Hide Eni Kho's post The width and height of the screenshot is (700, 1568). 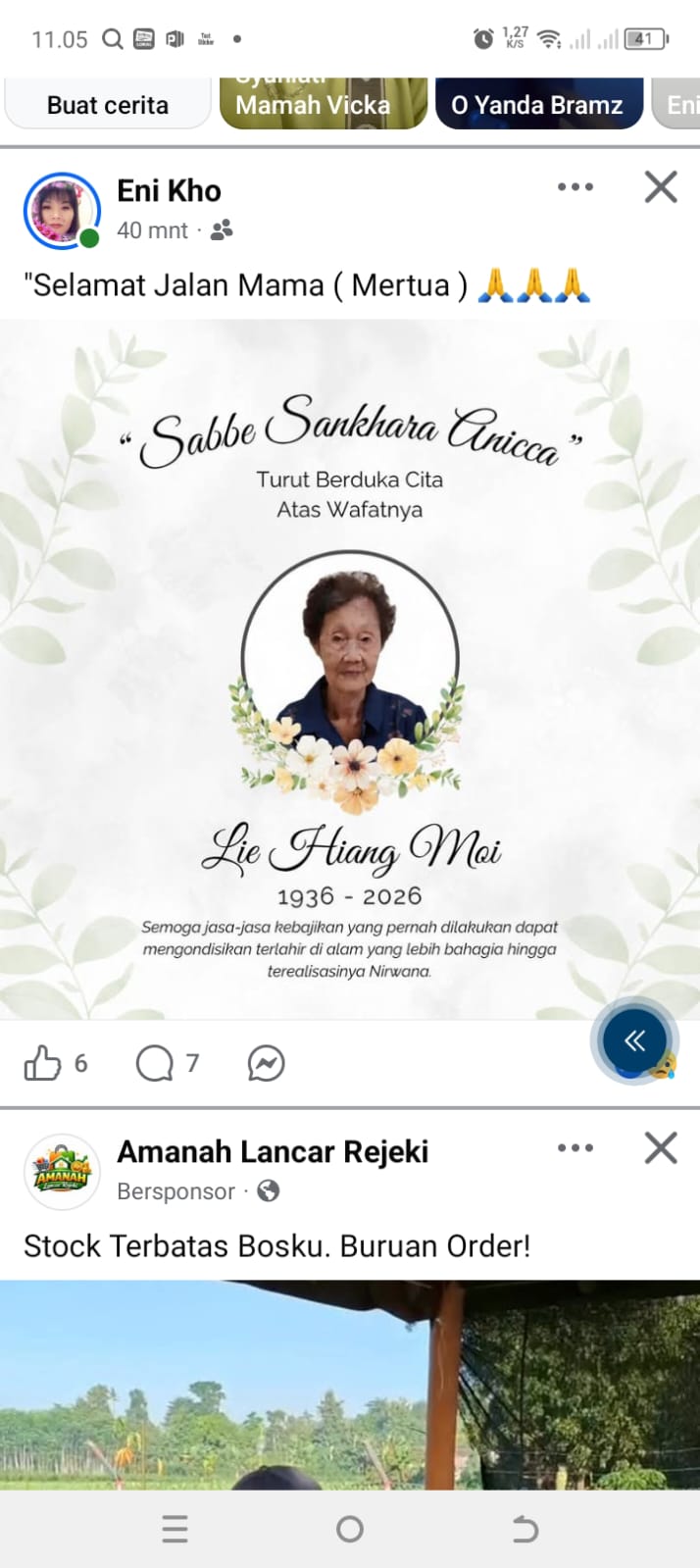tap(661, 187)
